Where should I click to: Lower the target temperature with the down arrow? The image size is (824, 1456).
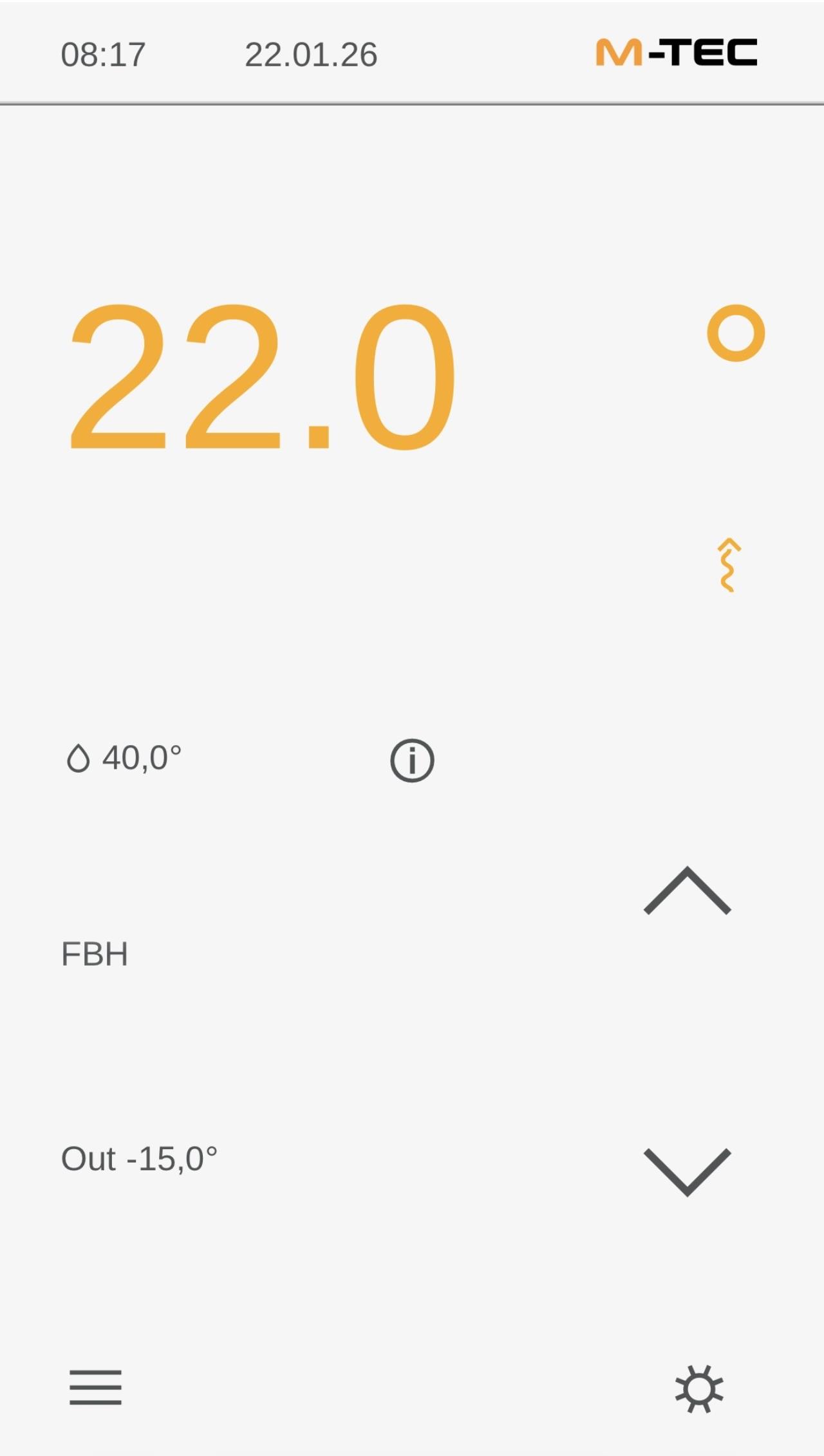pyautogui.click(x=687, y=1170)
